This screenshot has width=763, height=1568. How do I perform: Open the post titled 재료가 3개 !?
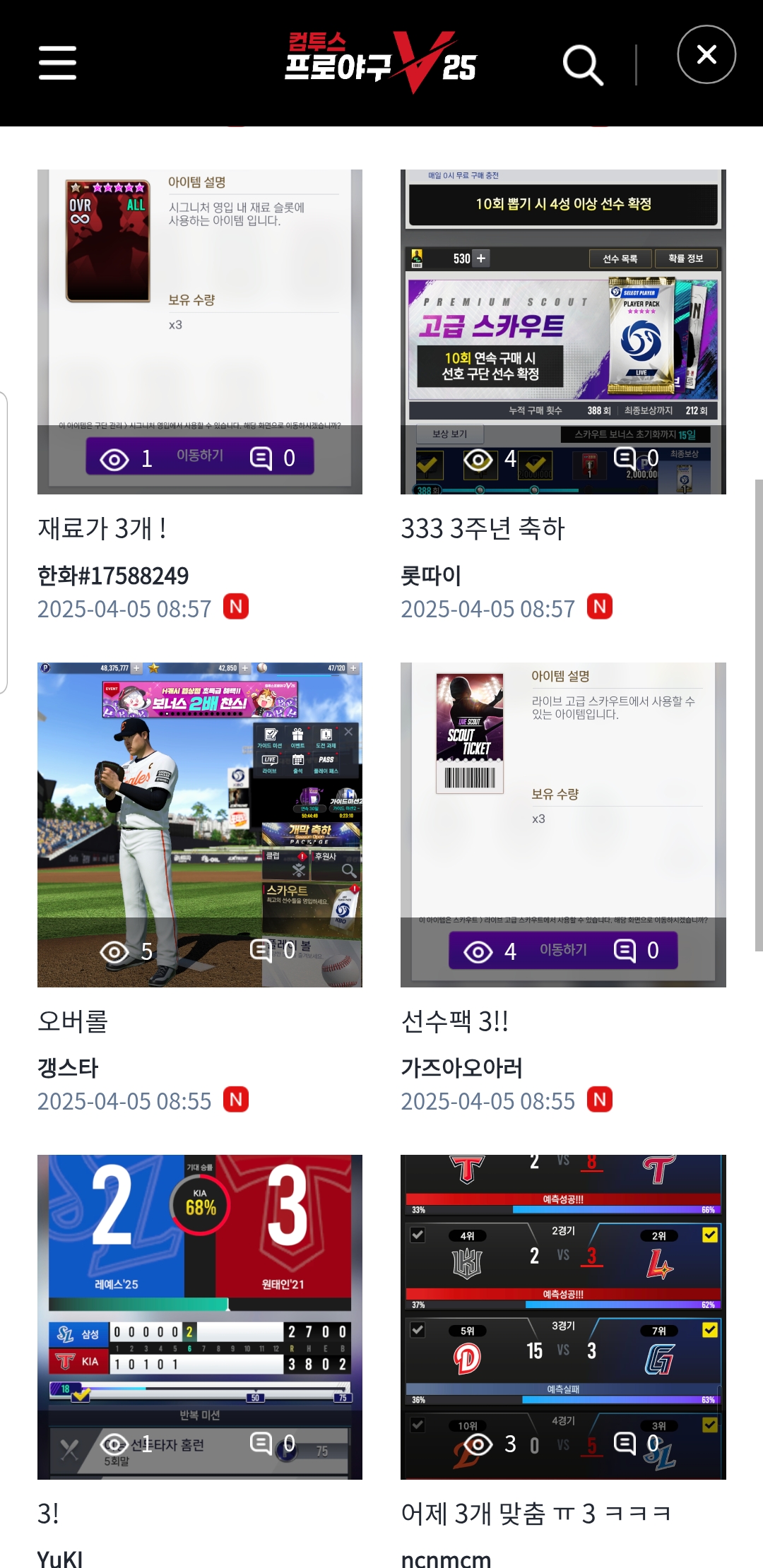click(x=102, y=528)
